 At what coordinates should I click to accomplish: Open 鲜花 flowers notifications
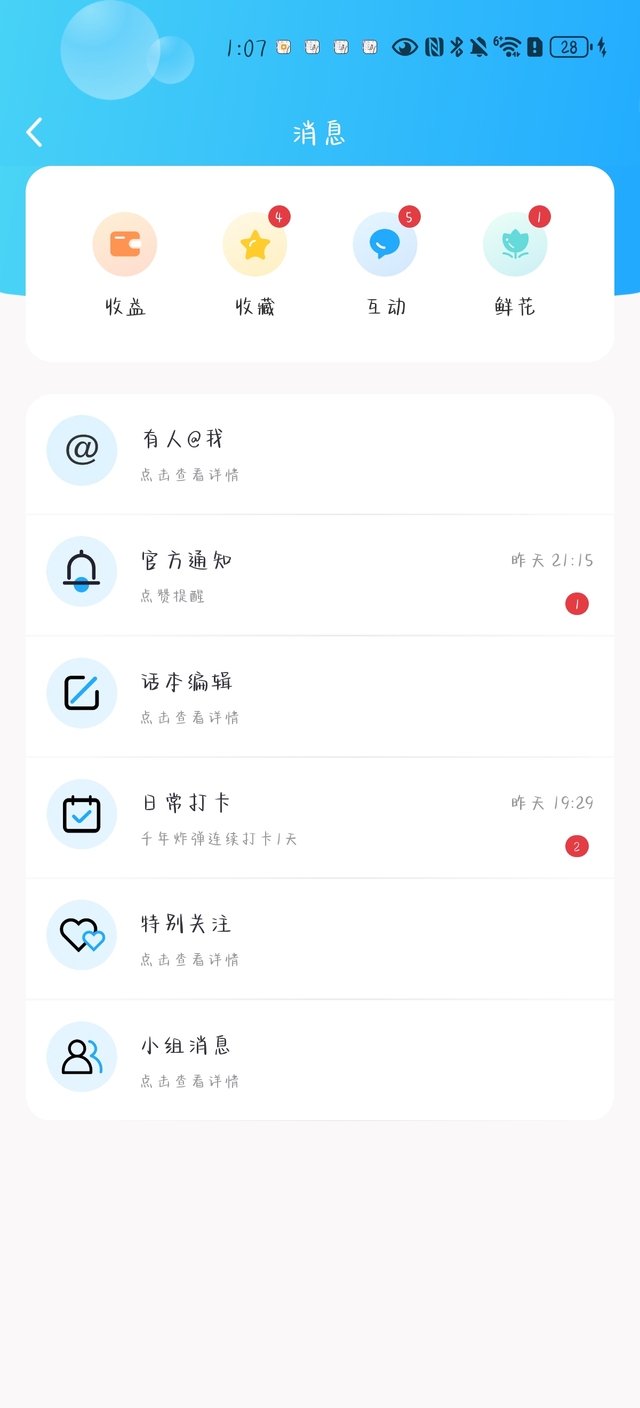515,265
